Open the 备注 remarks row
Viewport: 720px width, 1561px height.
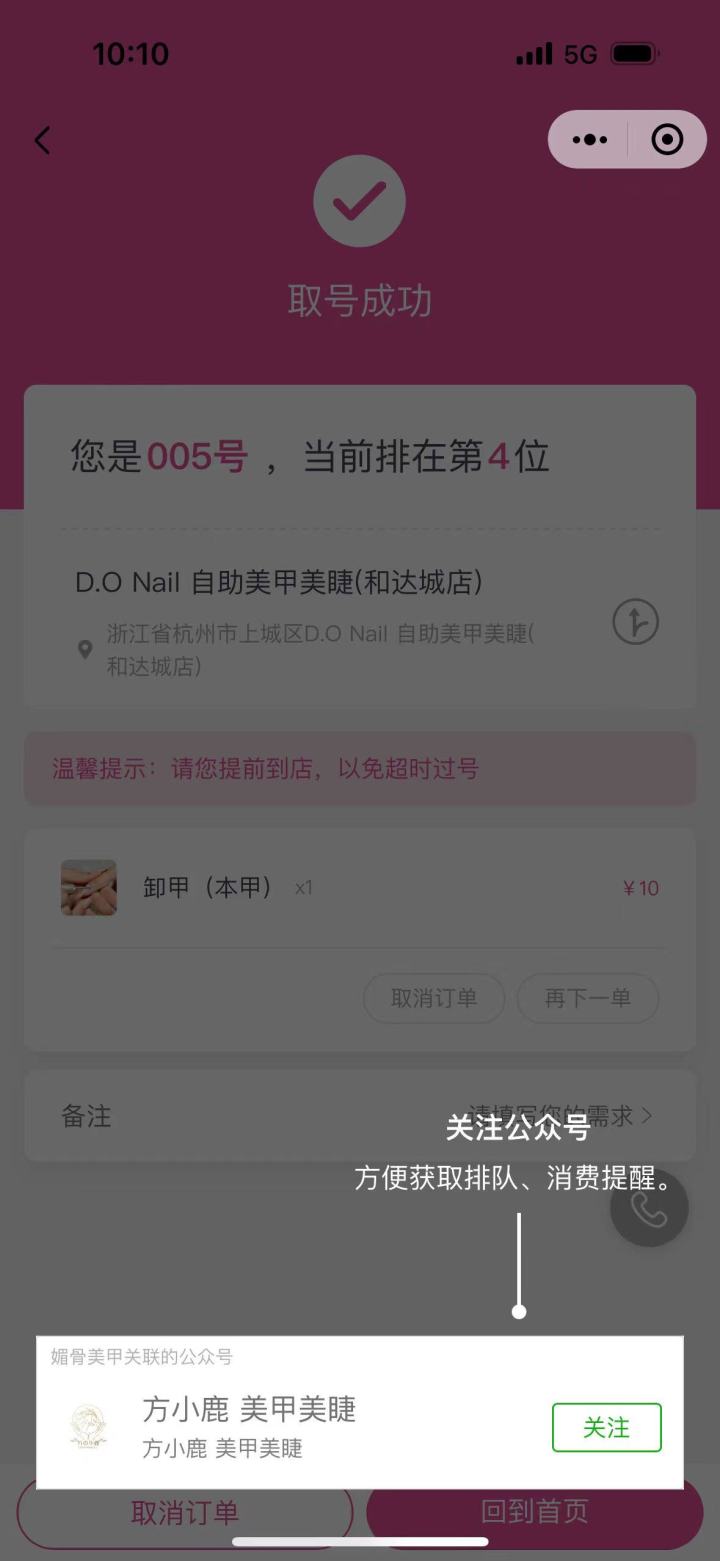[358, 1116]
